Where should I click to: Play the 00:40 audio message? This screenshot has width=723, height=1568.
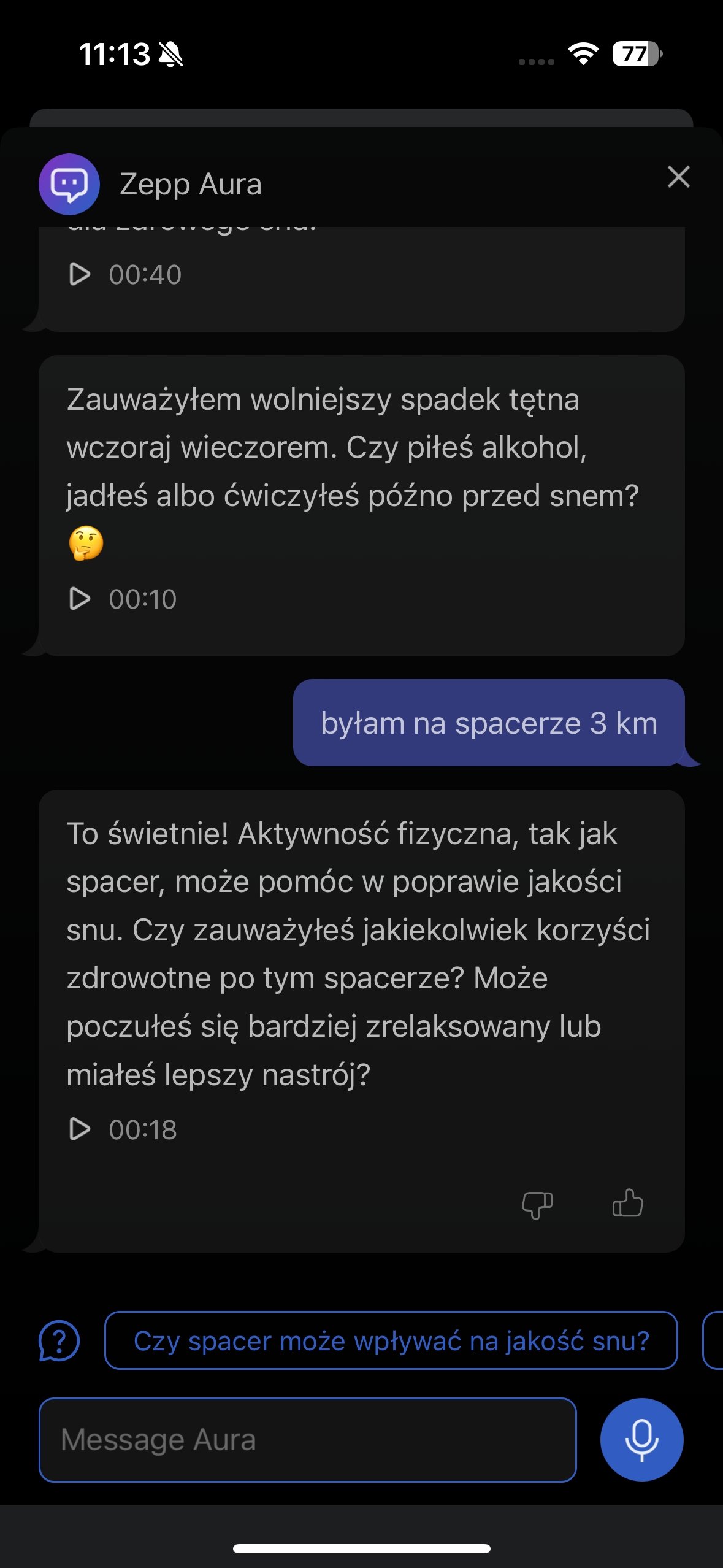(80, 274)
